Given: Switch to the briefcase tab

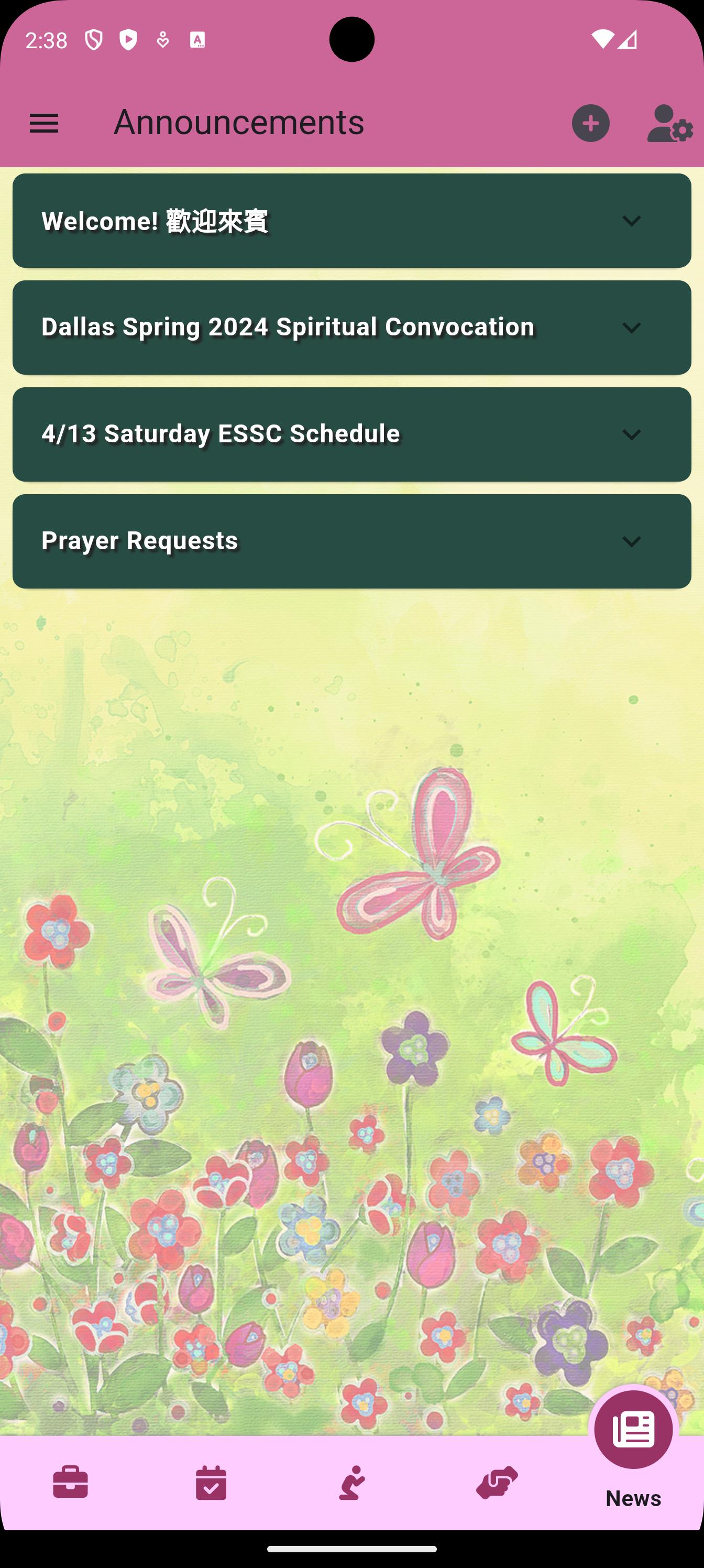Looking at the screenshot, I should point(71,1482).
